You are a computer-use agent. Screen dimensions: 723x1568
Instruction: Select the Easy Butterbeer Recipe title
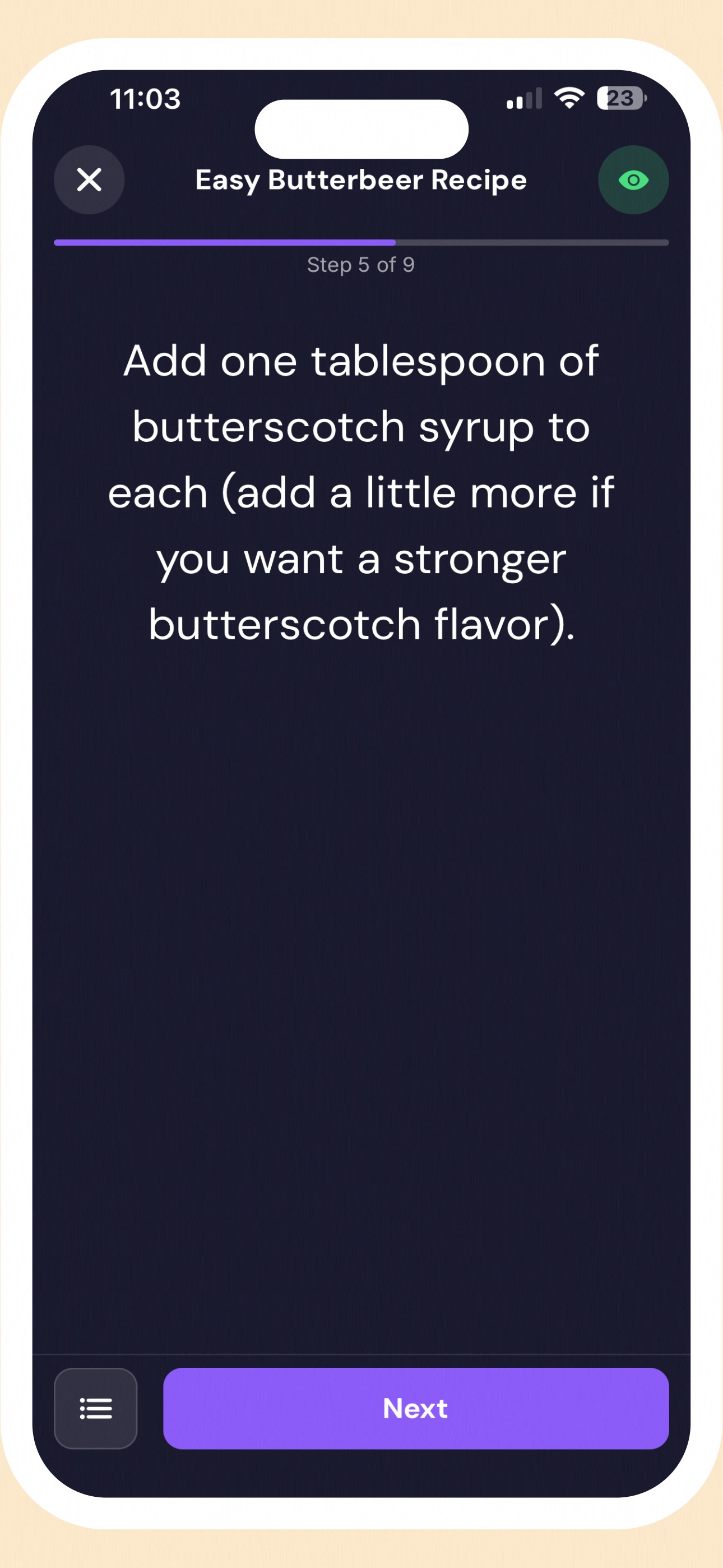361,179
